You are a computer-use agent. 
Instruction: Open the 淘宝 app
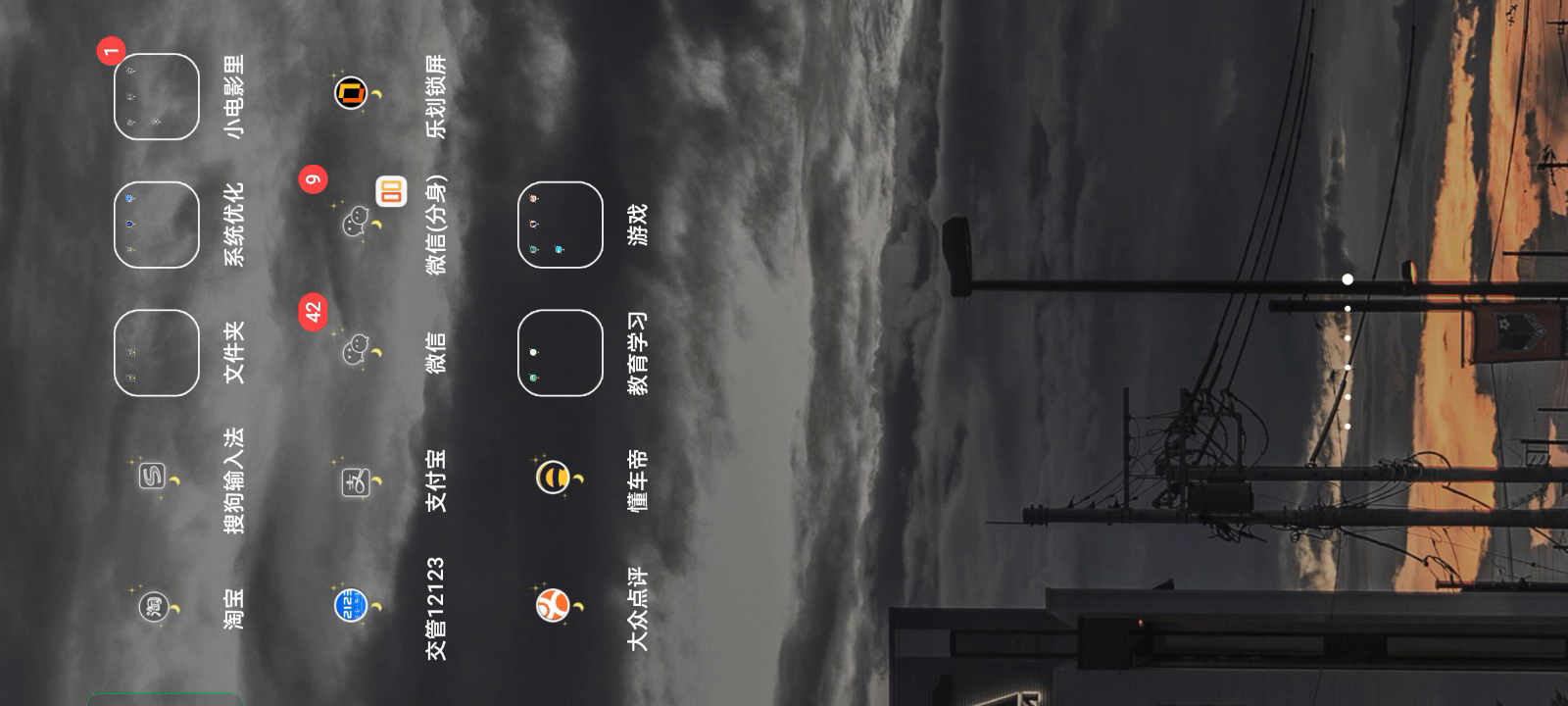tap(157, 606)
